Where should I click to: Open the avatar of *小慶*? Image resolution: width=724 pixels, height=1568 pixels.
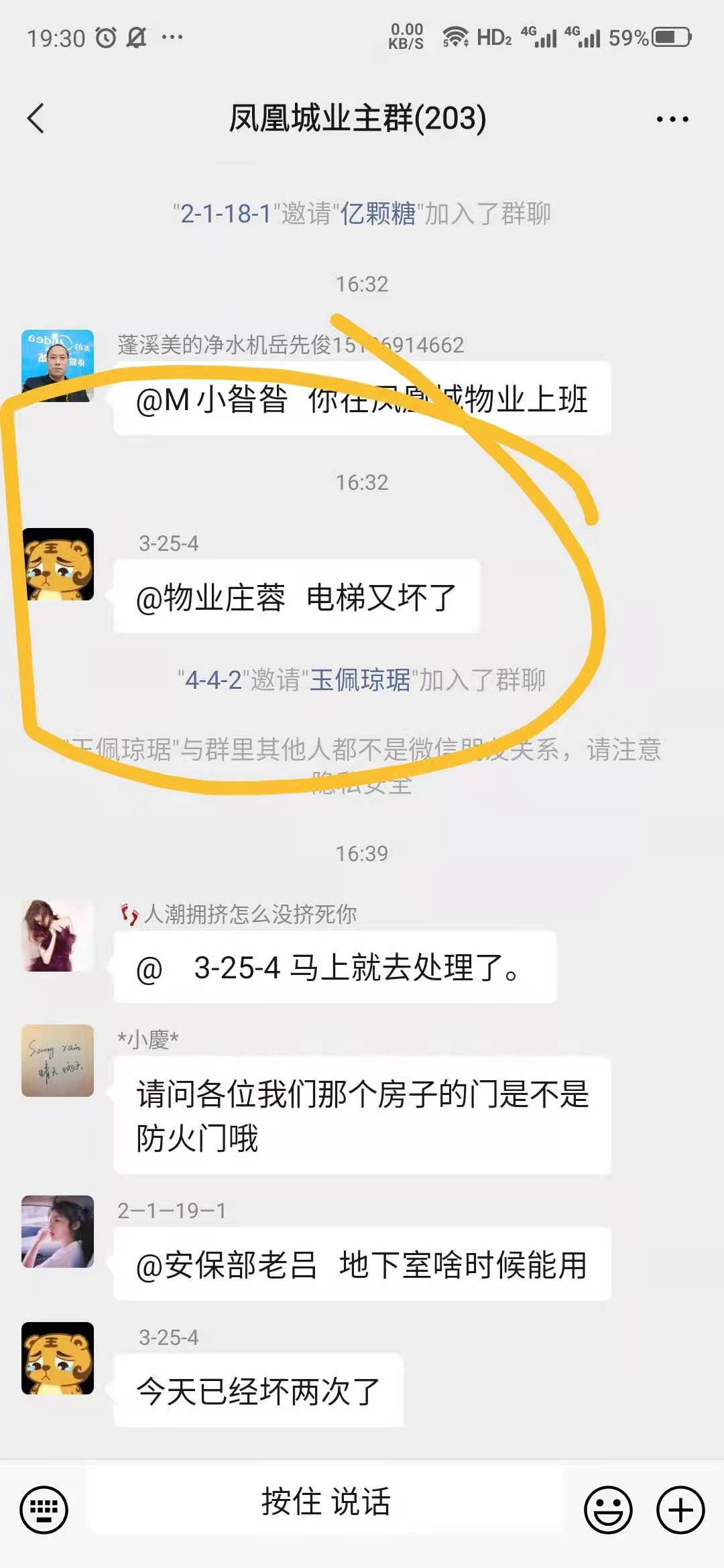tap(58, 1061)
